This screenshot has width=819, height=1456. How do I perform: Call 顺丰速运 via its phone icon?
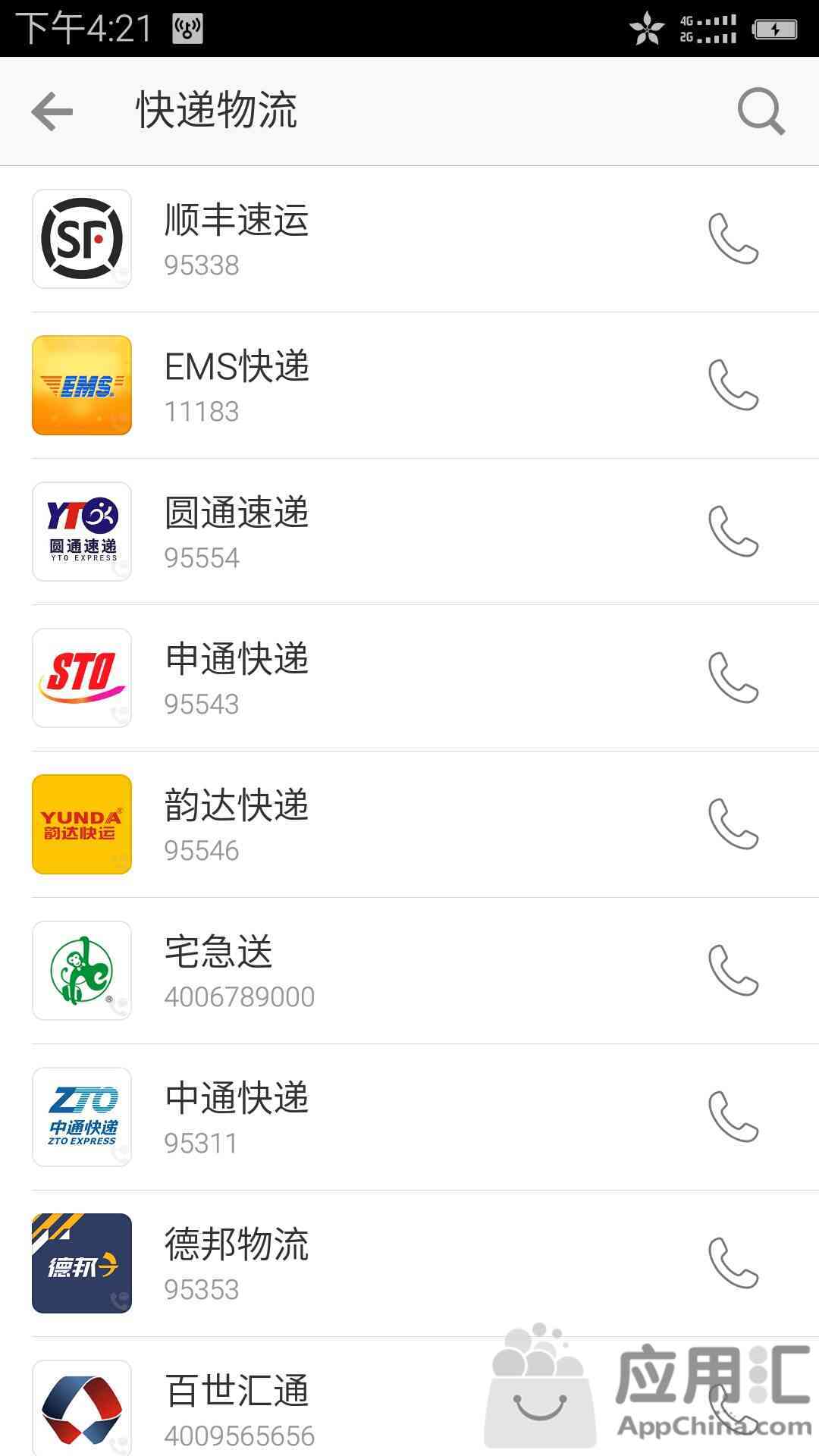pyautogui.click(x=733, y=239)
